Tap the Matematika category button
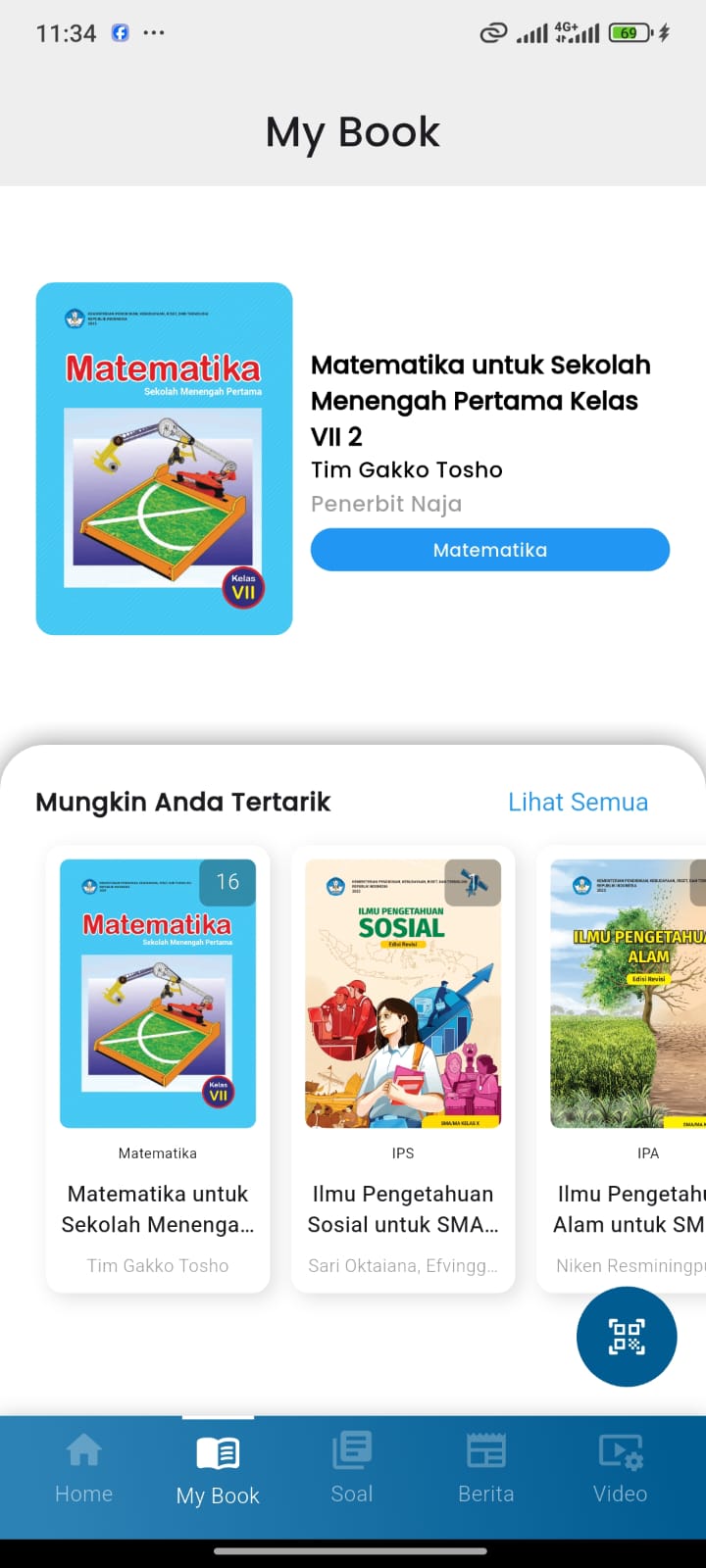The height and width of the screenshot is (1568, 706). pyautogui.click(x=489, y=550)
